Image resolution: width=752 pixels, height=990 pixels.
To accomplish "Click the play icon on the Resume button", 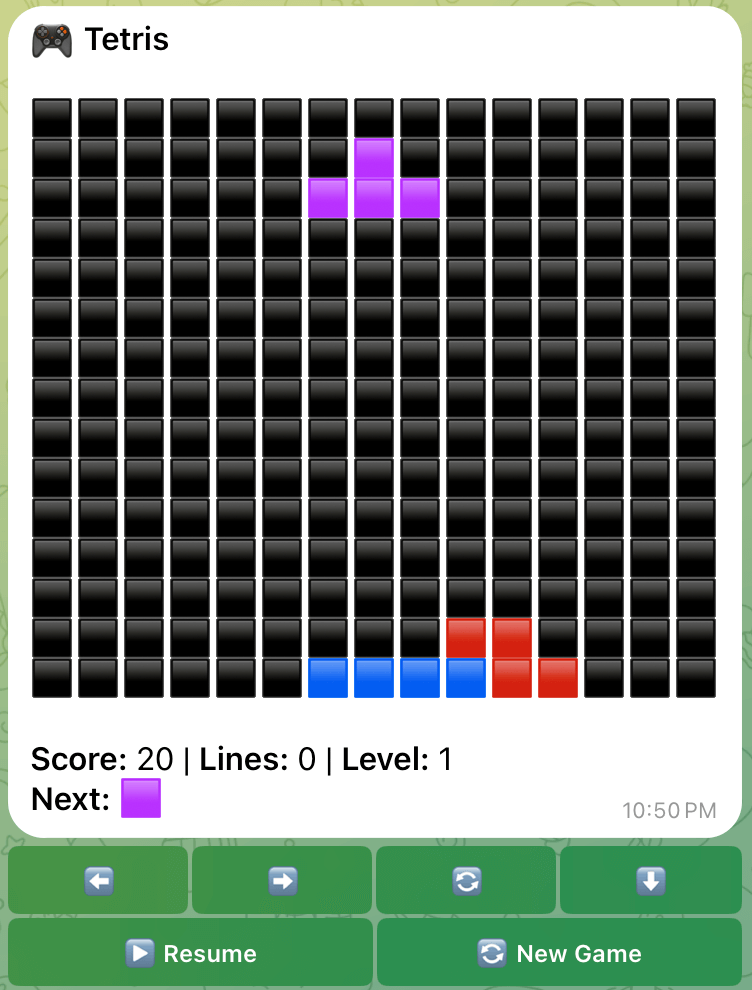I will [x=141, y=953].
